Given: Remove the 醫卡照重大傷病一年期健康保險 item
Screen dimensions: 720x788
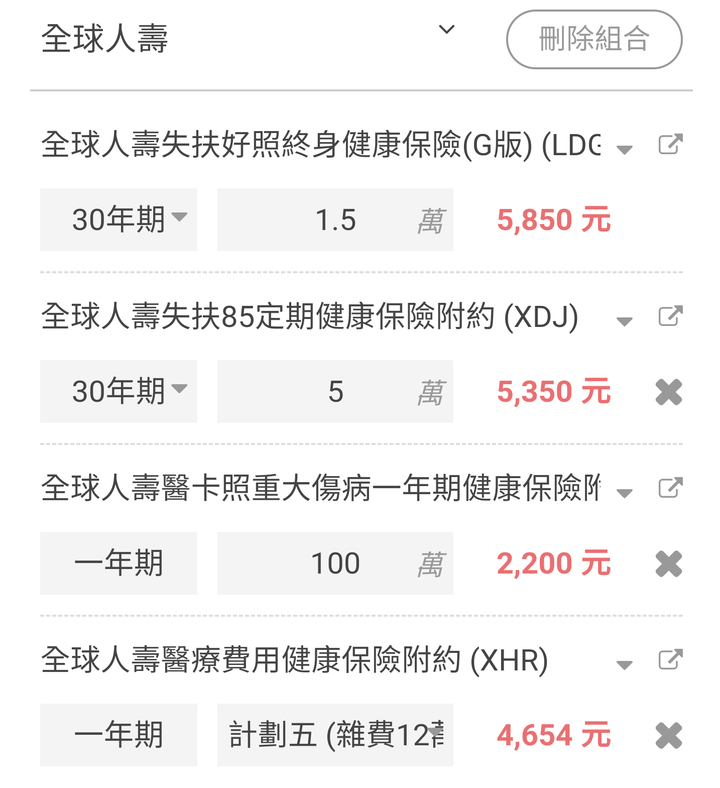Looking at the screenshot, I should [668, 564].
